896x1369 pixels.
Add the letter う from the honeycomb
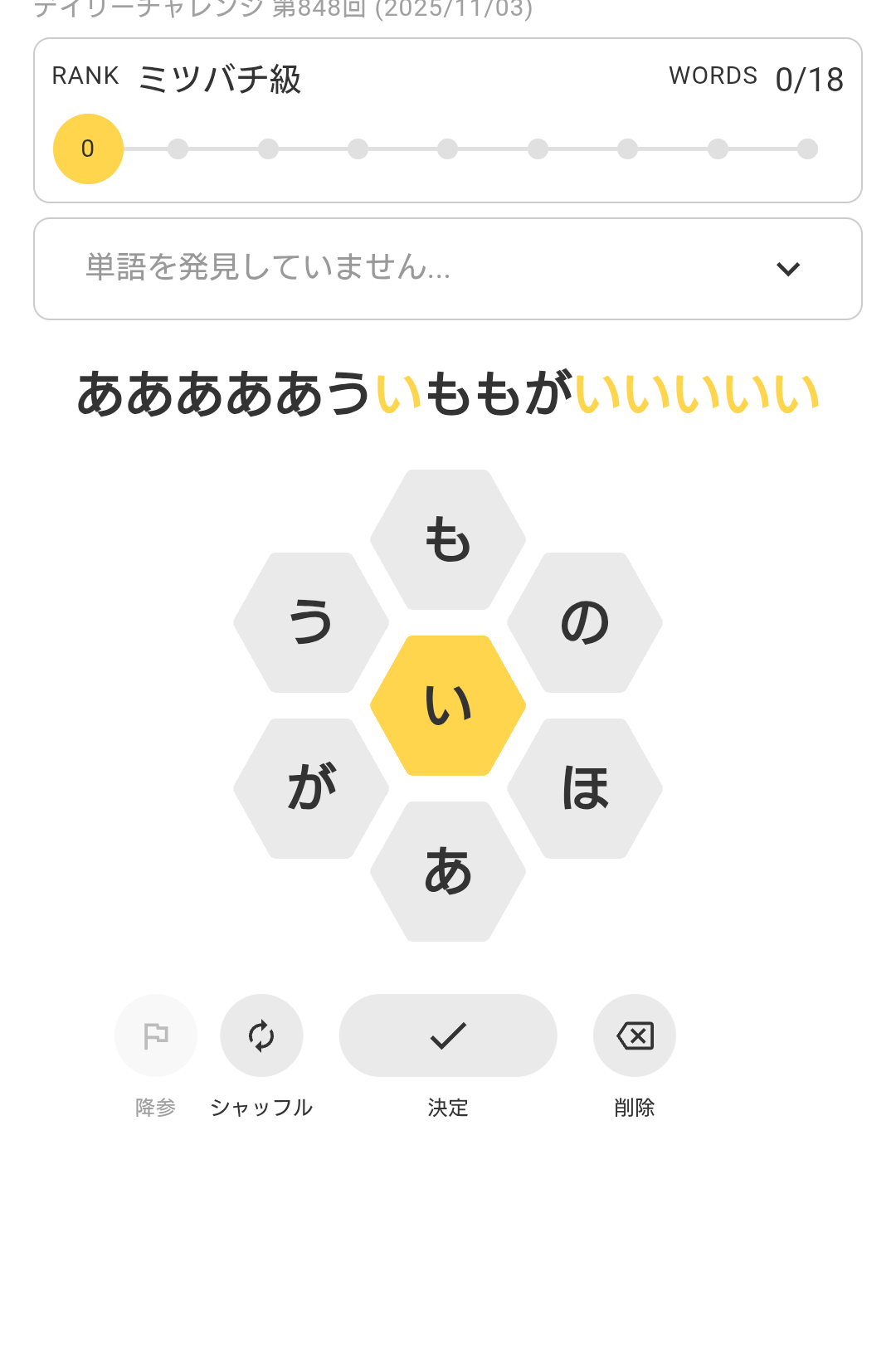311,622
